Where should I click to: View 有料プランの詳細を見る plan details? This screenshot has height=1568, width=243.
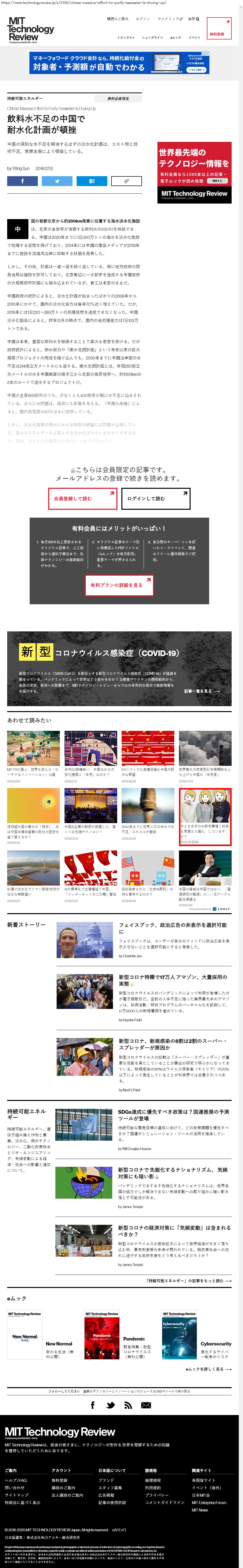point(120,585)
